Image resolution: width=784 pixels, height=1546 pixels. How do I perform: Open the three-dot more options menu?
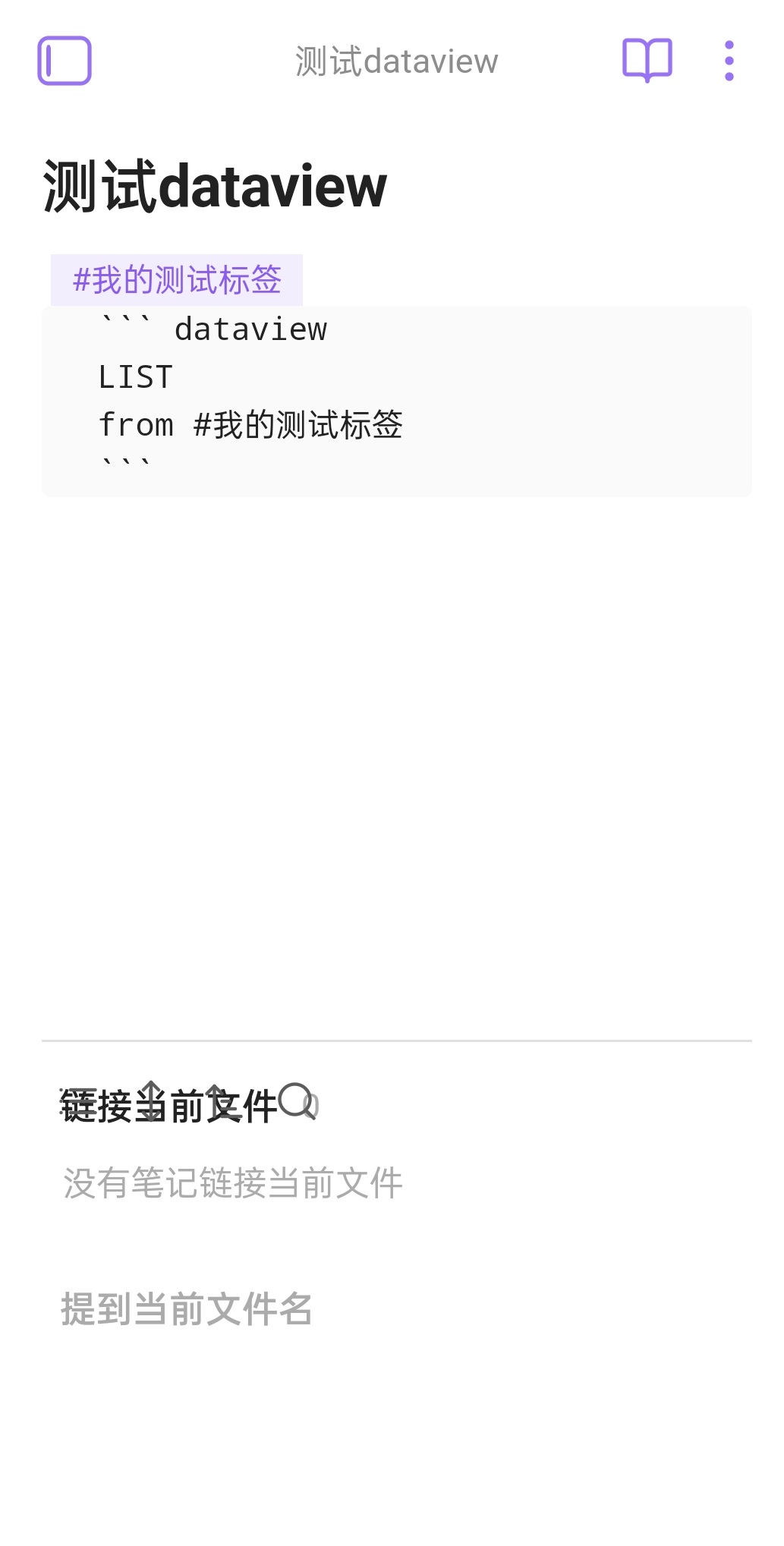(729, 61)
